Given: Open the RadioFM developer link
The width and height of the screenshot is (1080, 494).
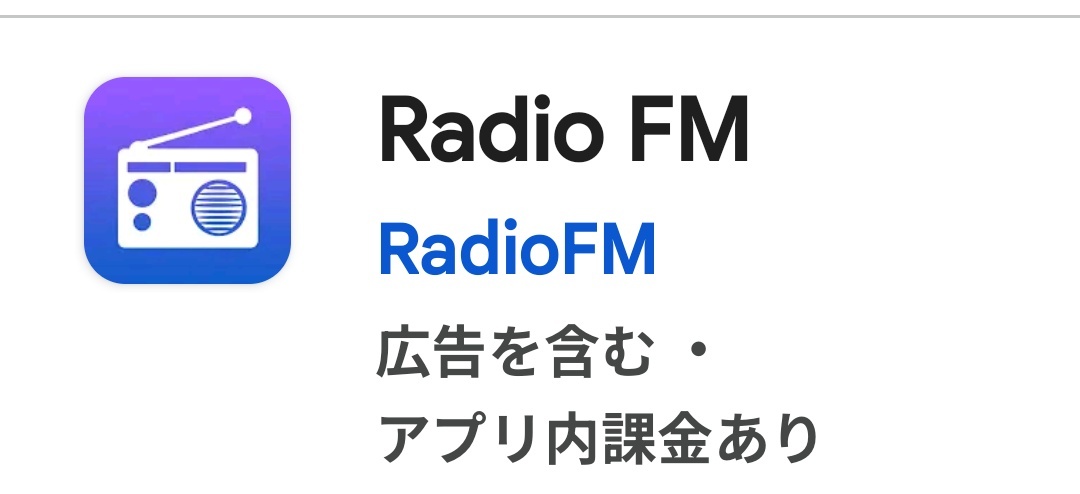Looking at the screenshot, I should [x=516, y=250].
